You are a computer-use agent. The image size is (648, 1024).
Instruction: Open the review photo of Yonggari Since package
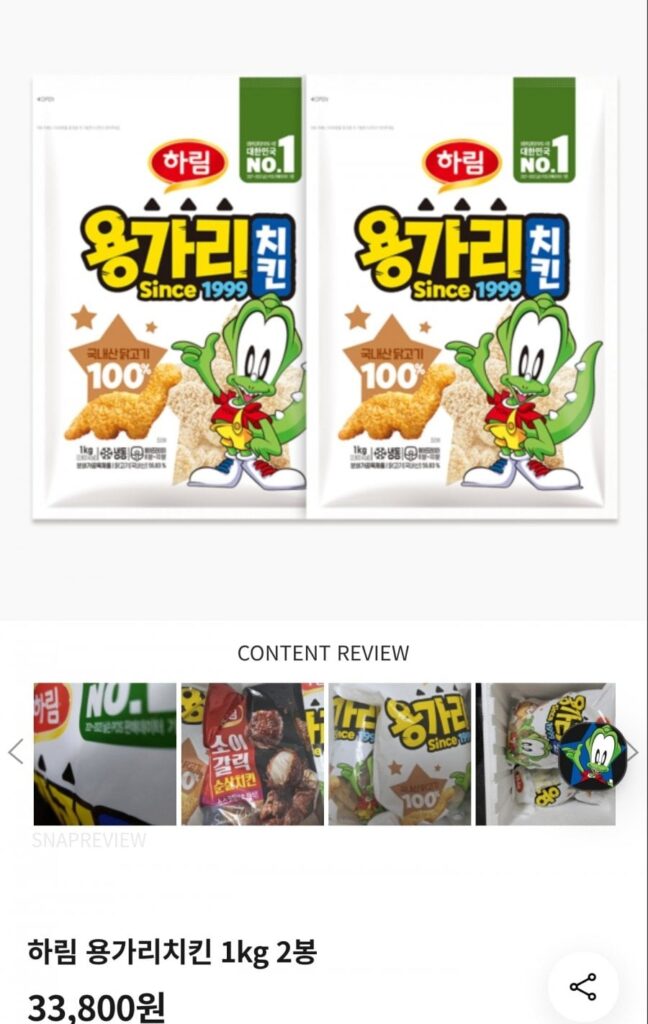tap(400, 753)
